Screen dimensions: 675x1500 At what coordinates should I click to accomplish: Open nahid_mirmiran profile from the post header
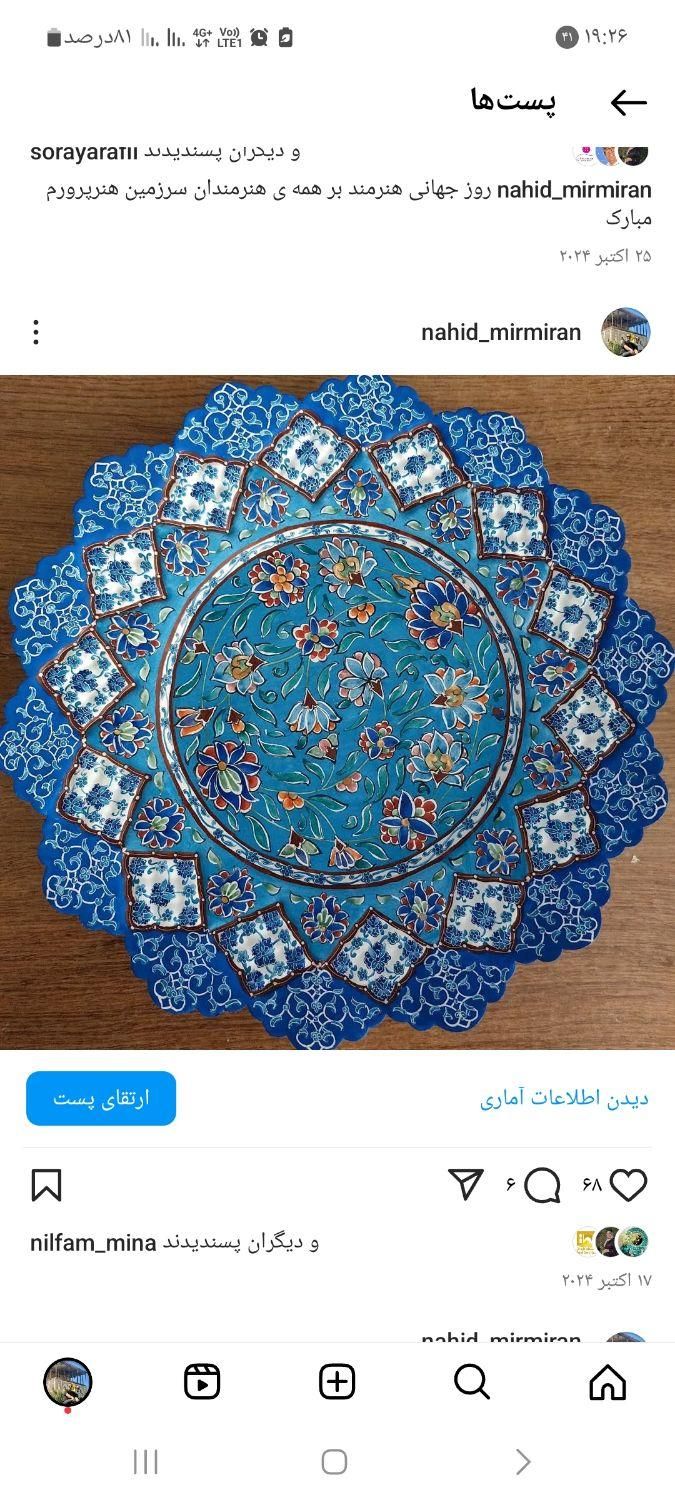[x=500, y=332]
